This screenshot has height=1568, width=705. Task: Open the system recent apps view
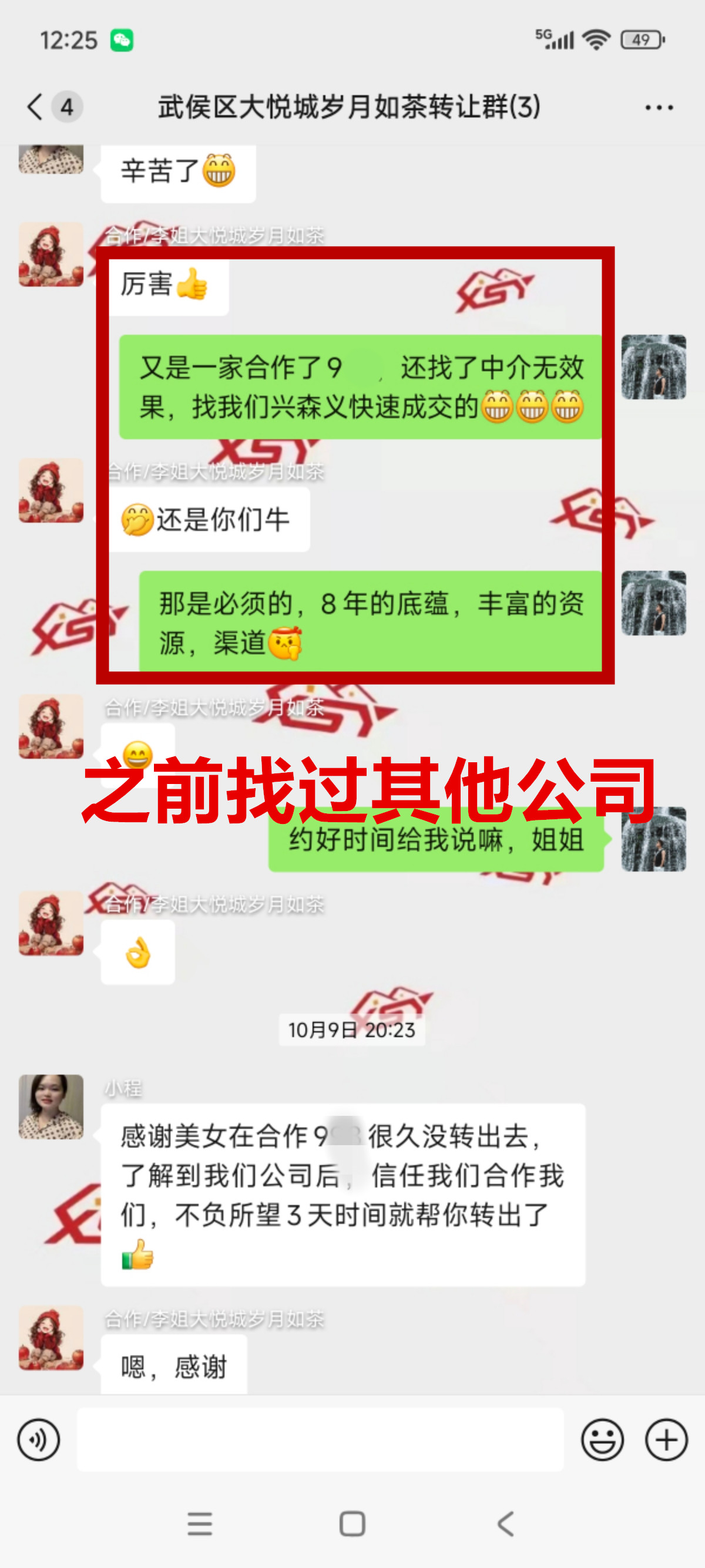(200, 1524)
